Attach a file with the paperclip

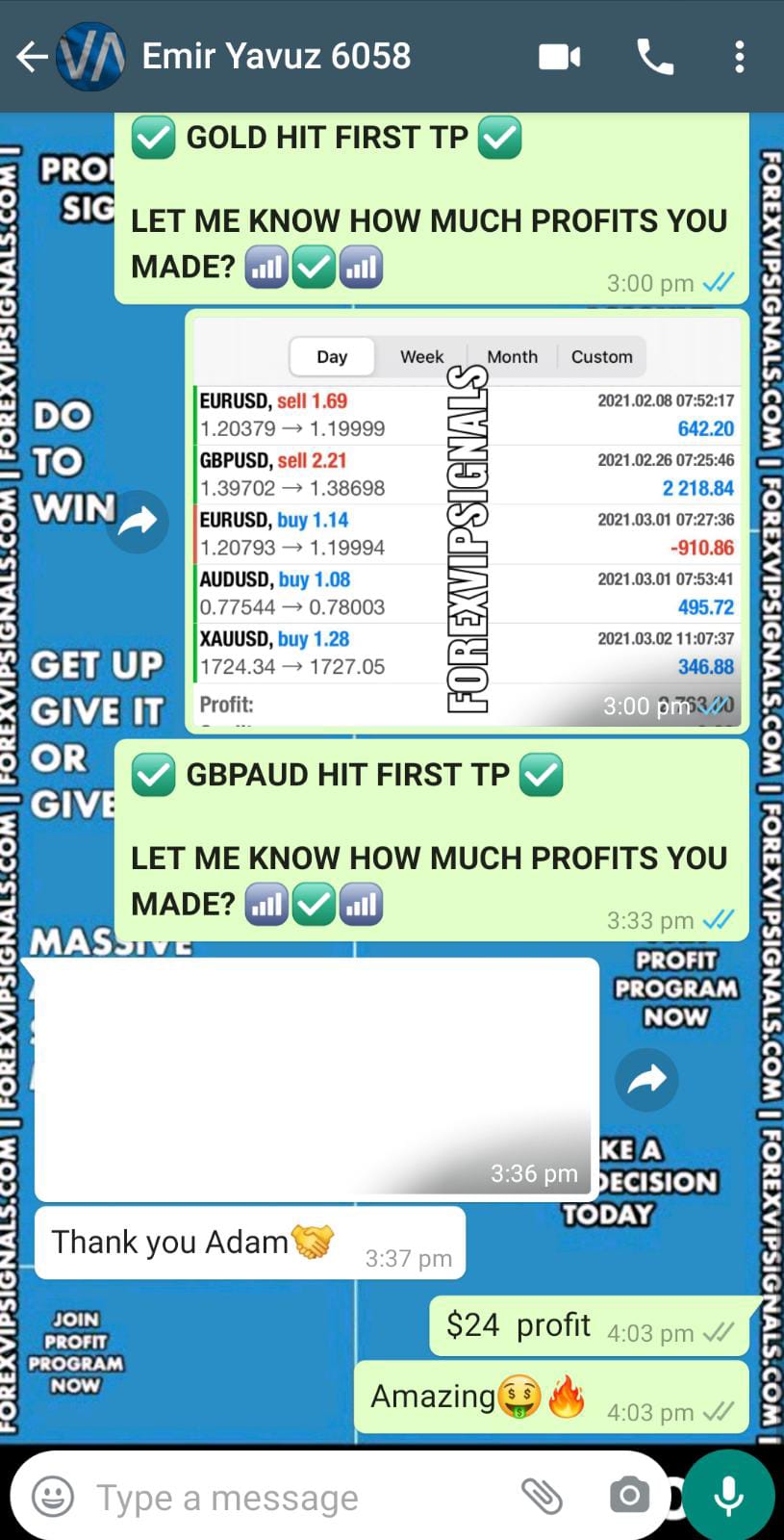click(x=542, y=1496)
